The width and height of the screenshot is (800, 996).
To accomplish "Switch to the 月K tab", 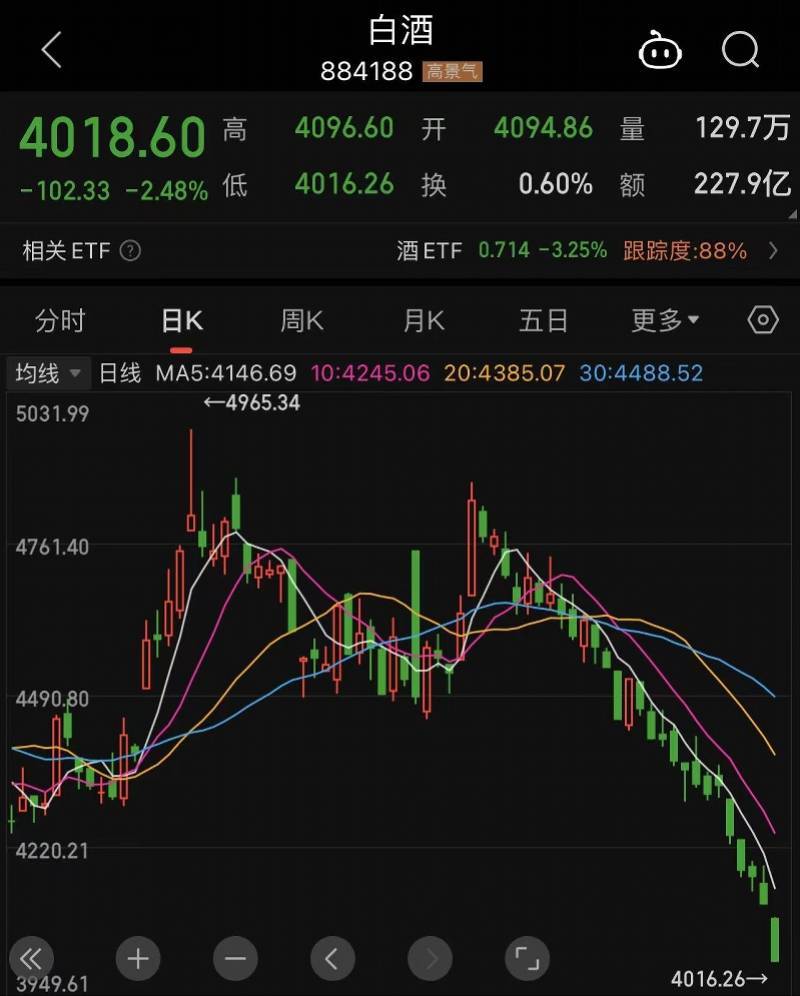I will [423, 321].
